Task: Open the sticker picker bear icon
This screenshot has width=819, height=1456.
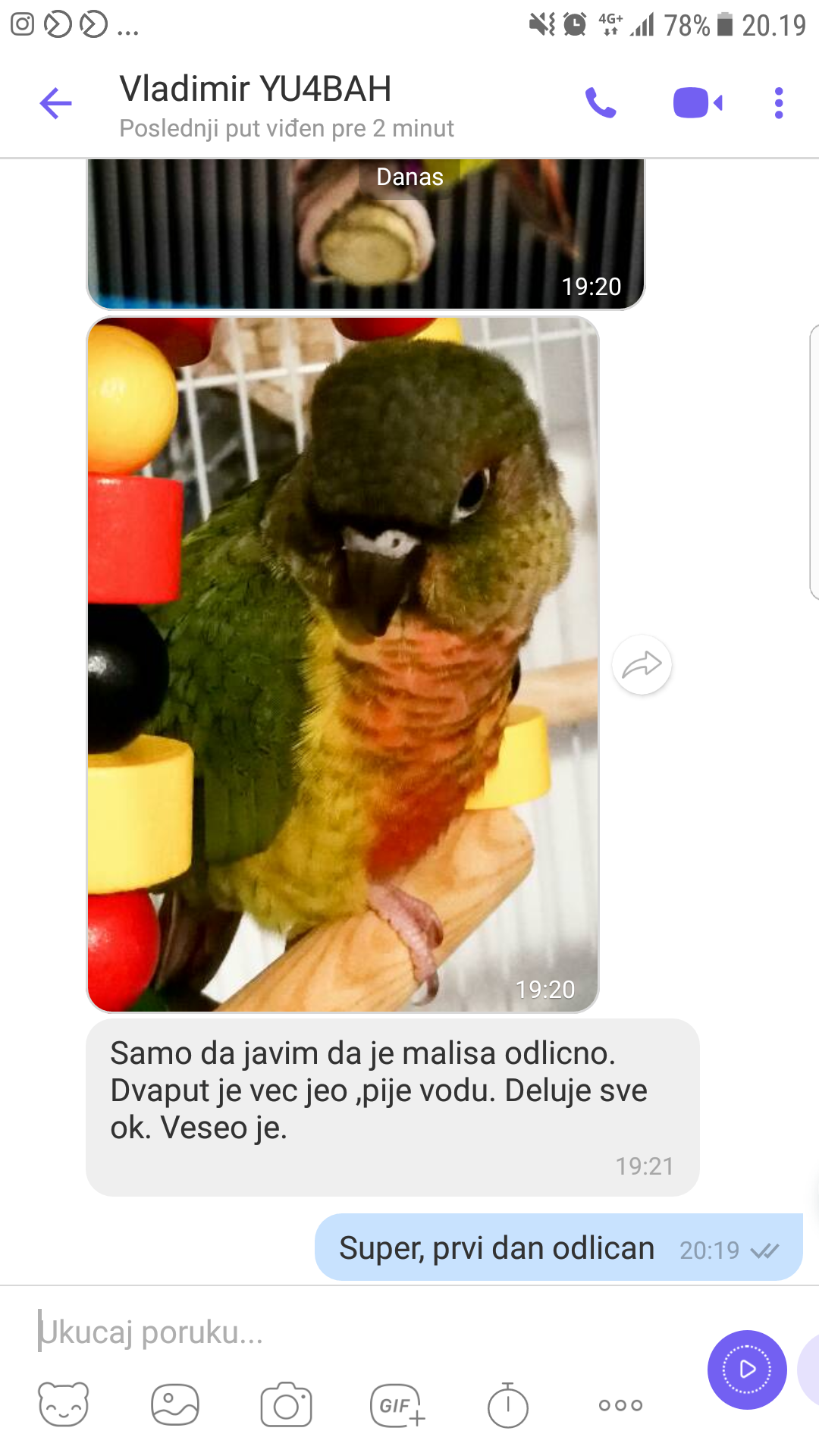Action: coord(64,1405)
